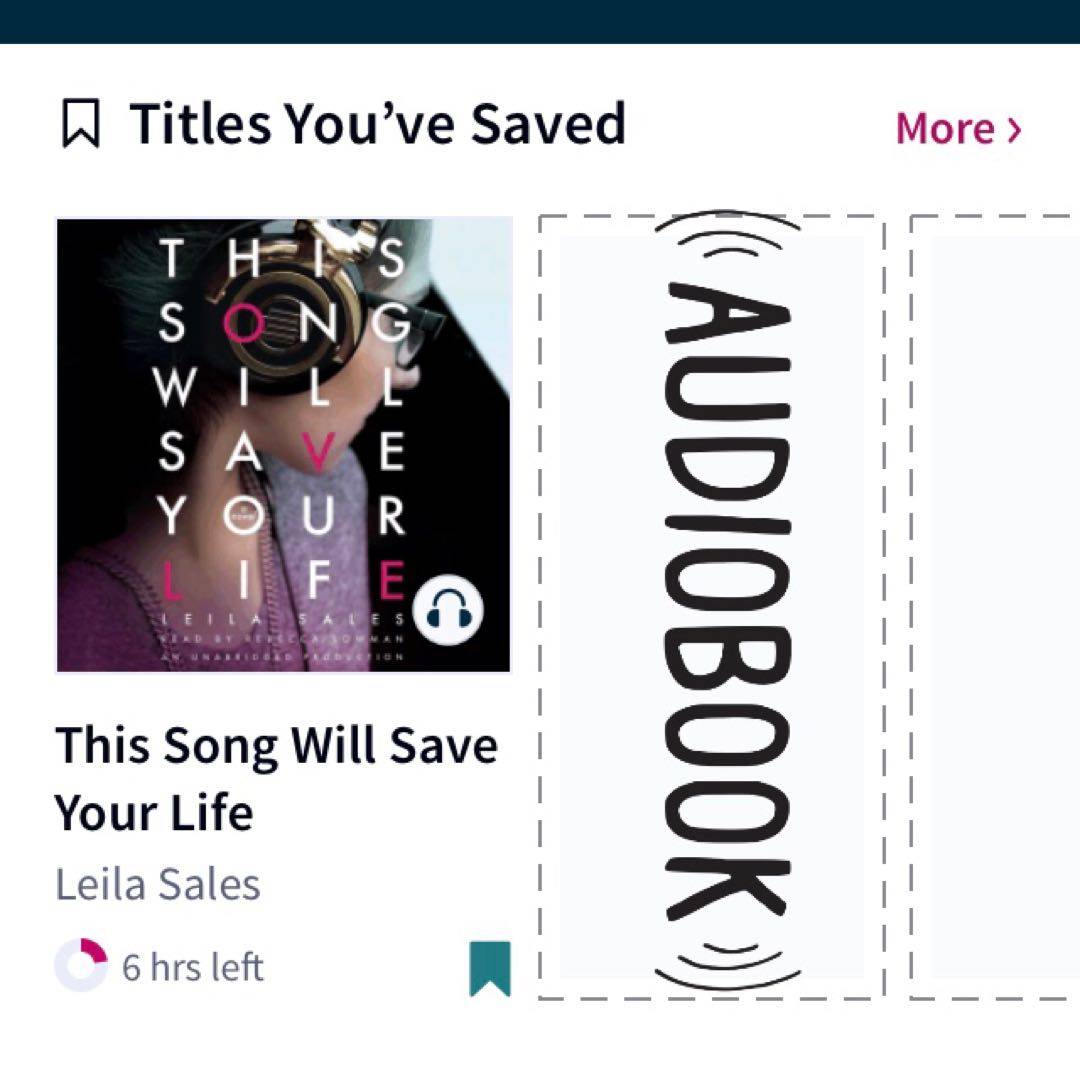Open More saved titles

coord(958,129)
